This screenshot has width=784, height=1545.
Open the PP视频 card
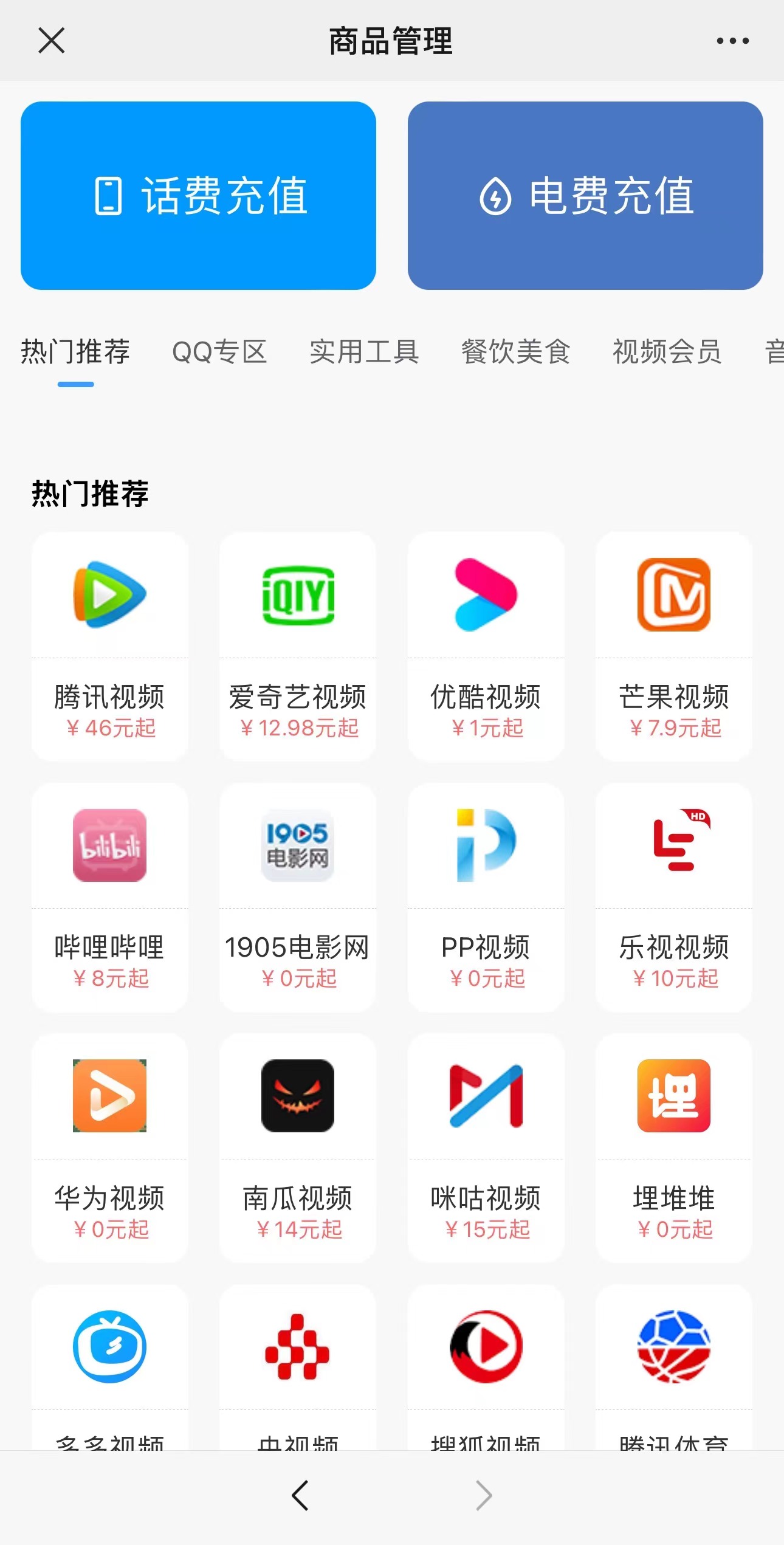tap(486, 897)
